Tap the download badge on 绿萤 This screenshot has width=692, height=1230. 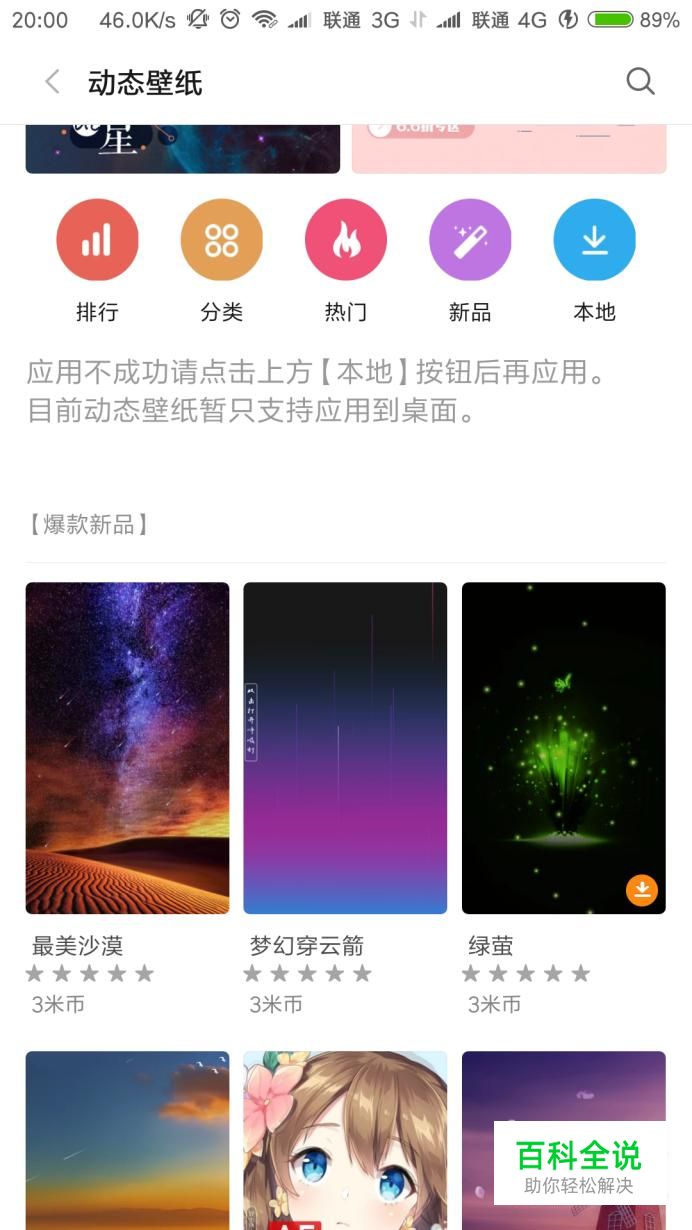point(642,890)
